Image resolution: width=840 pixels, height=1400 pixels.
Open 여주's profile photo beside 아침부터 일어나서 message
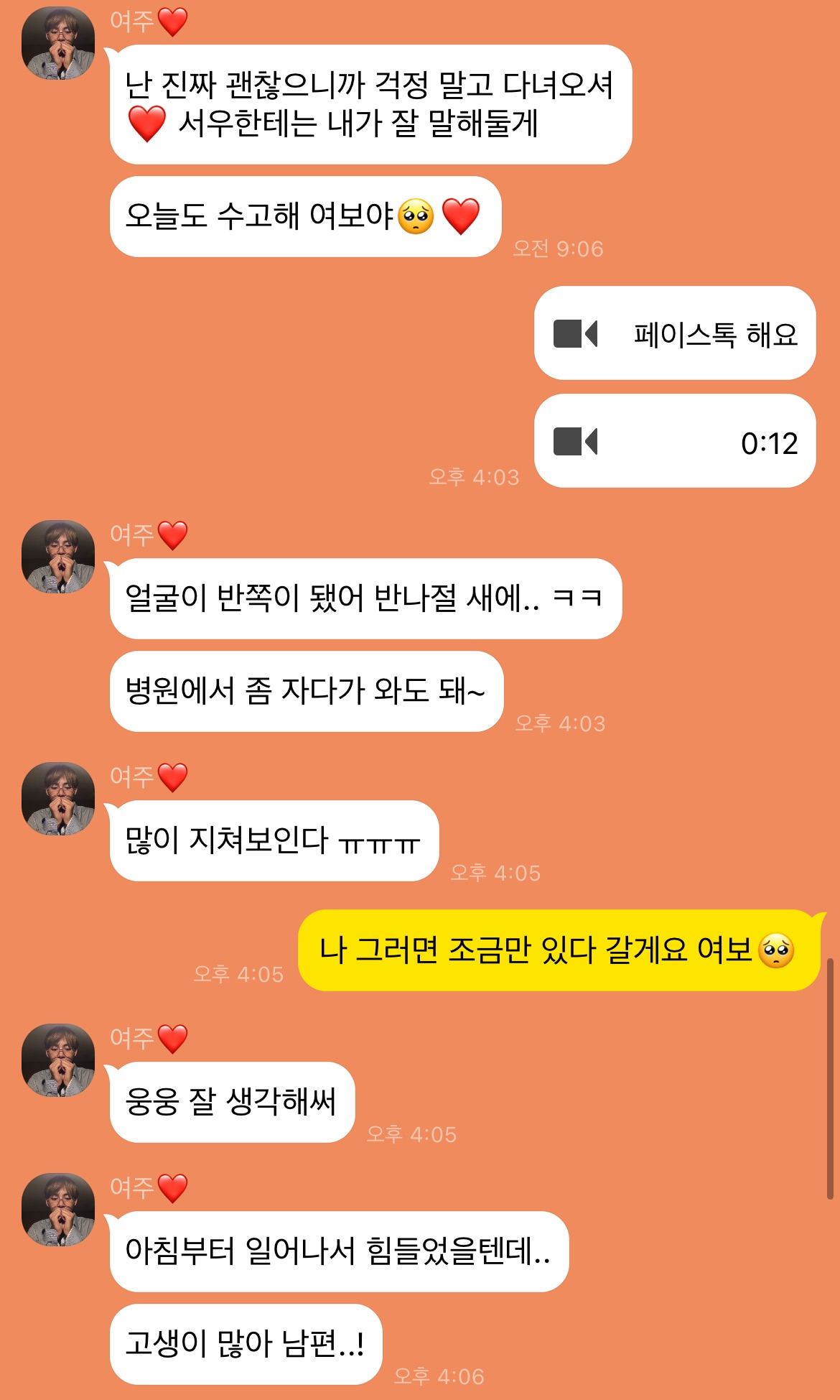pos(58,1210)
